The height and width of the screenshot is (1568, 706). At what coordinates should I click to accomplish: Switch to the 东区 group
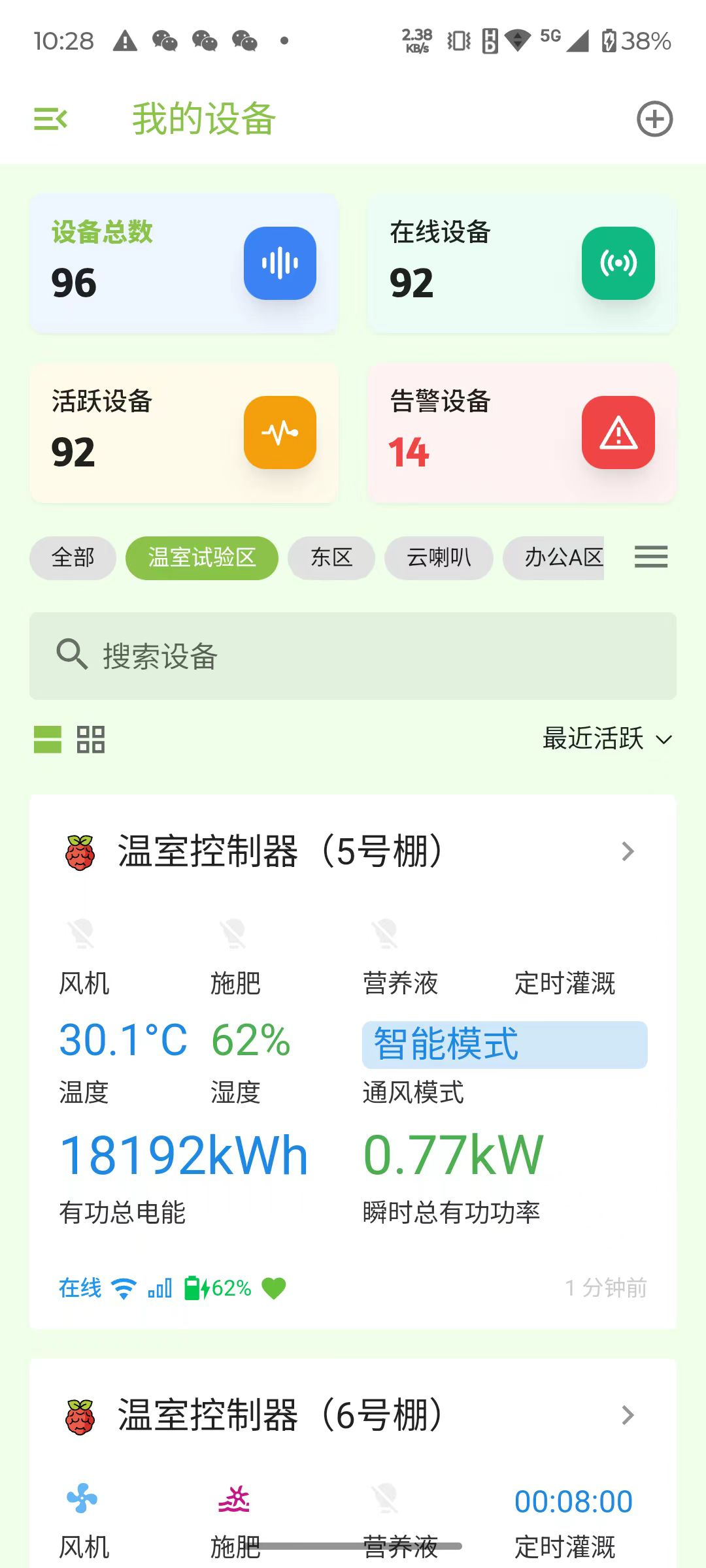(331, 557)
